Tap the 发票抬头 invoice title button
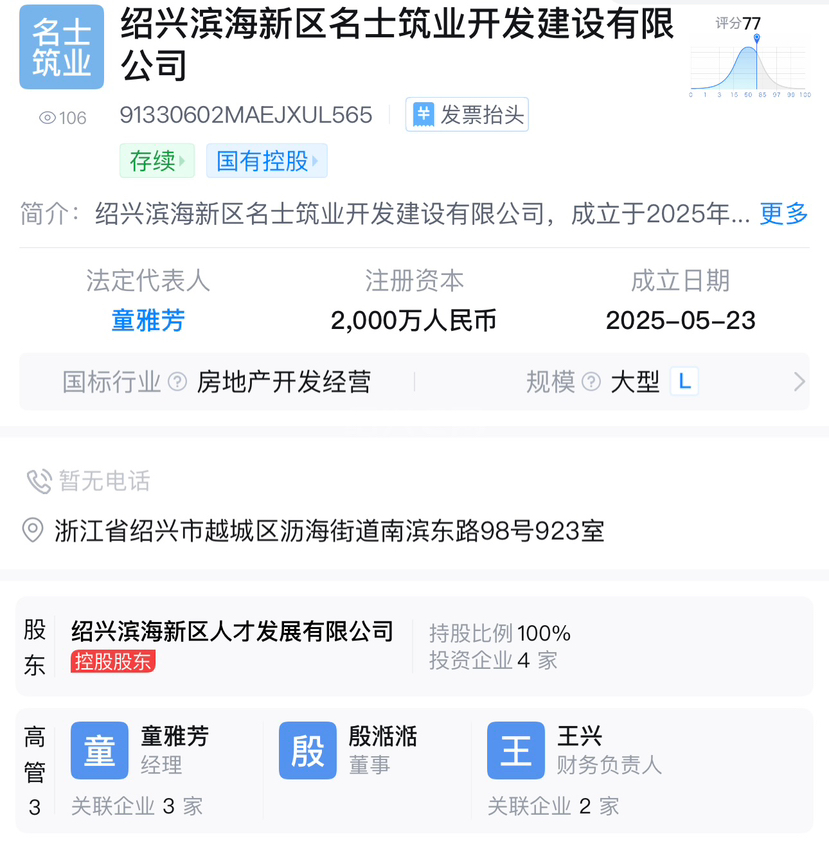This screenshot has width=829, height=843. click(x=467, y=115)
